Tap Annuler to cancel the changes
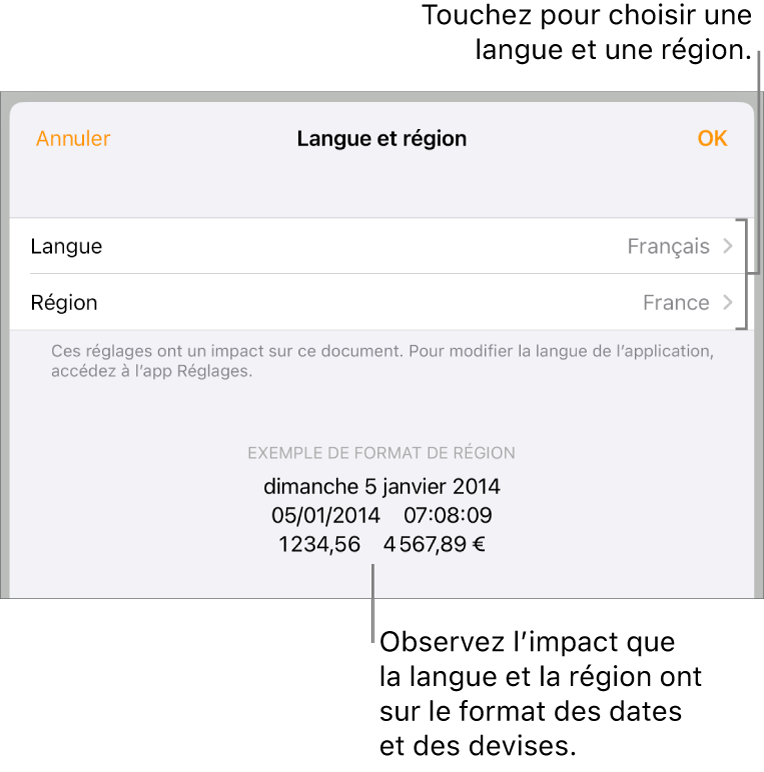Screen dimensions: 764x772 pos(73,139)
